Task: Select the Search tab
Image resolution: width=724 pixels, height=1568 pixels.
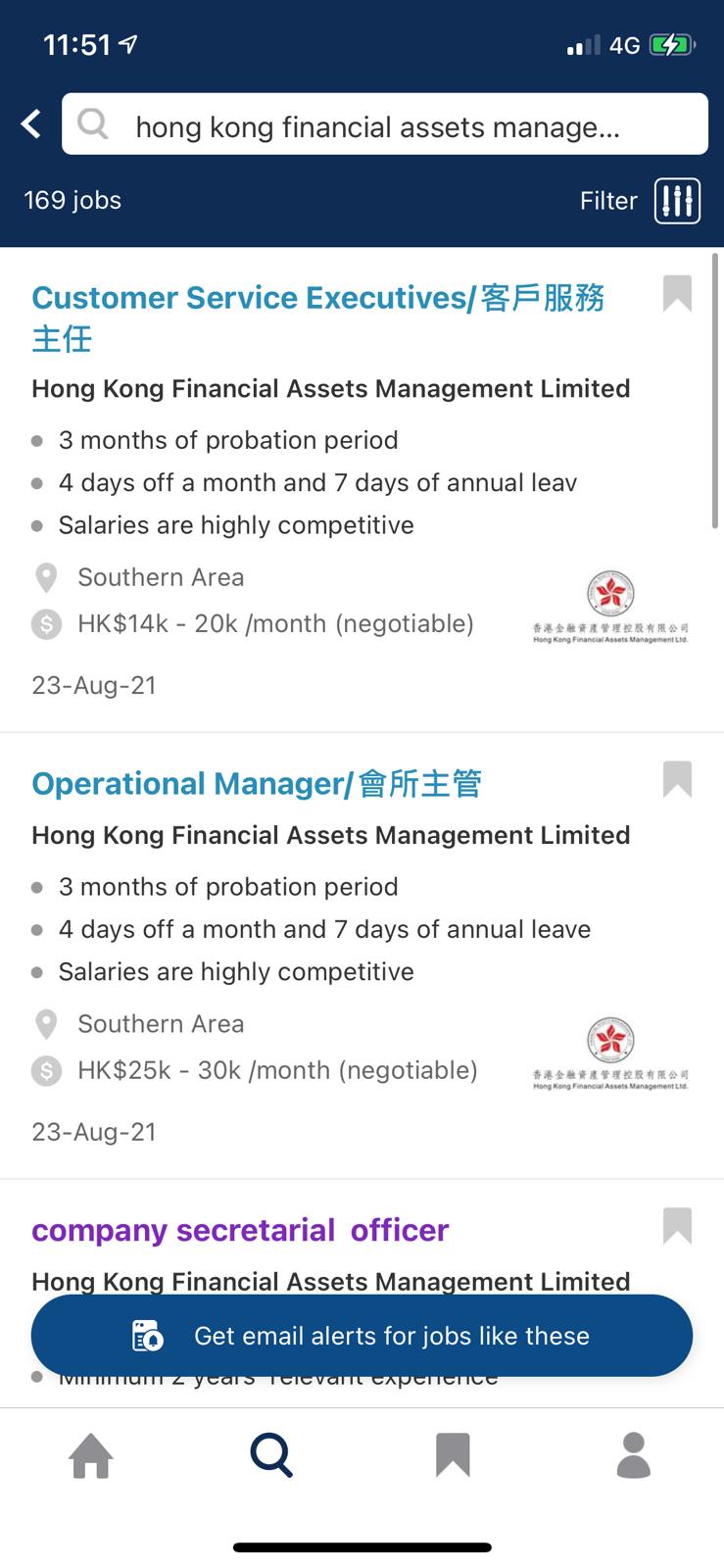Action: [271, 1454]
